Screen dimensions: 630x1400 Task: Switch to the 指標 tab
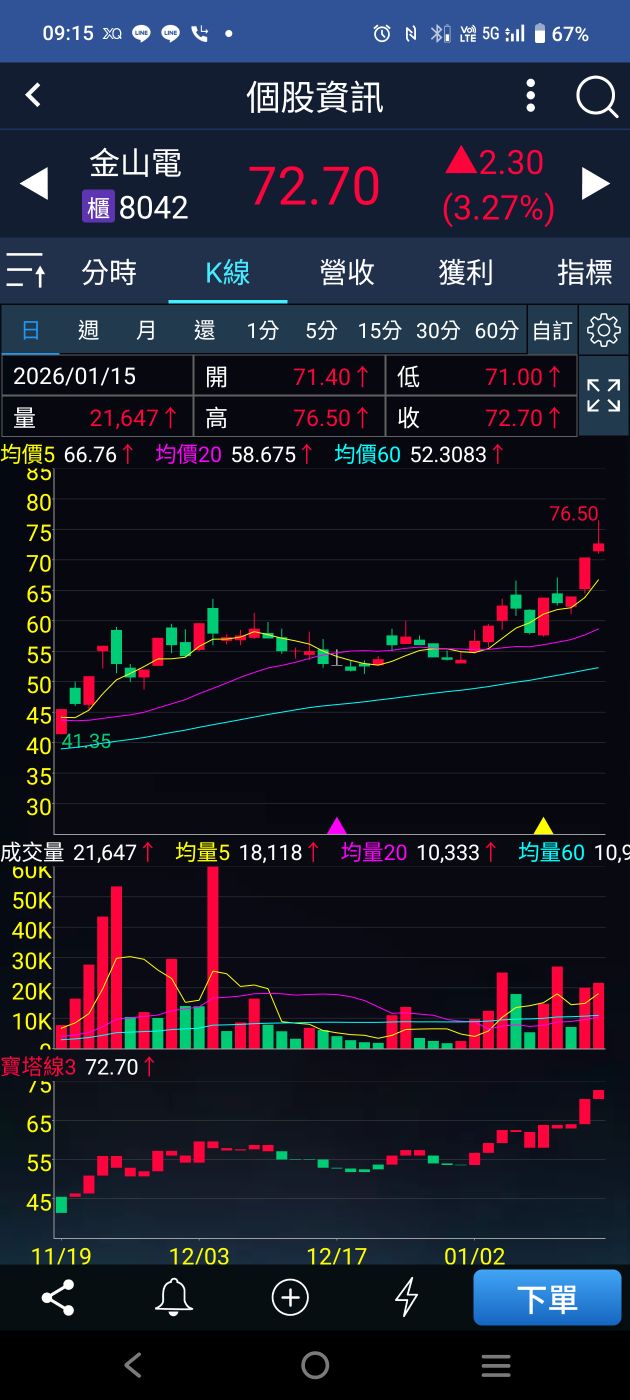point(584,272)
